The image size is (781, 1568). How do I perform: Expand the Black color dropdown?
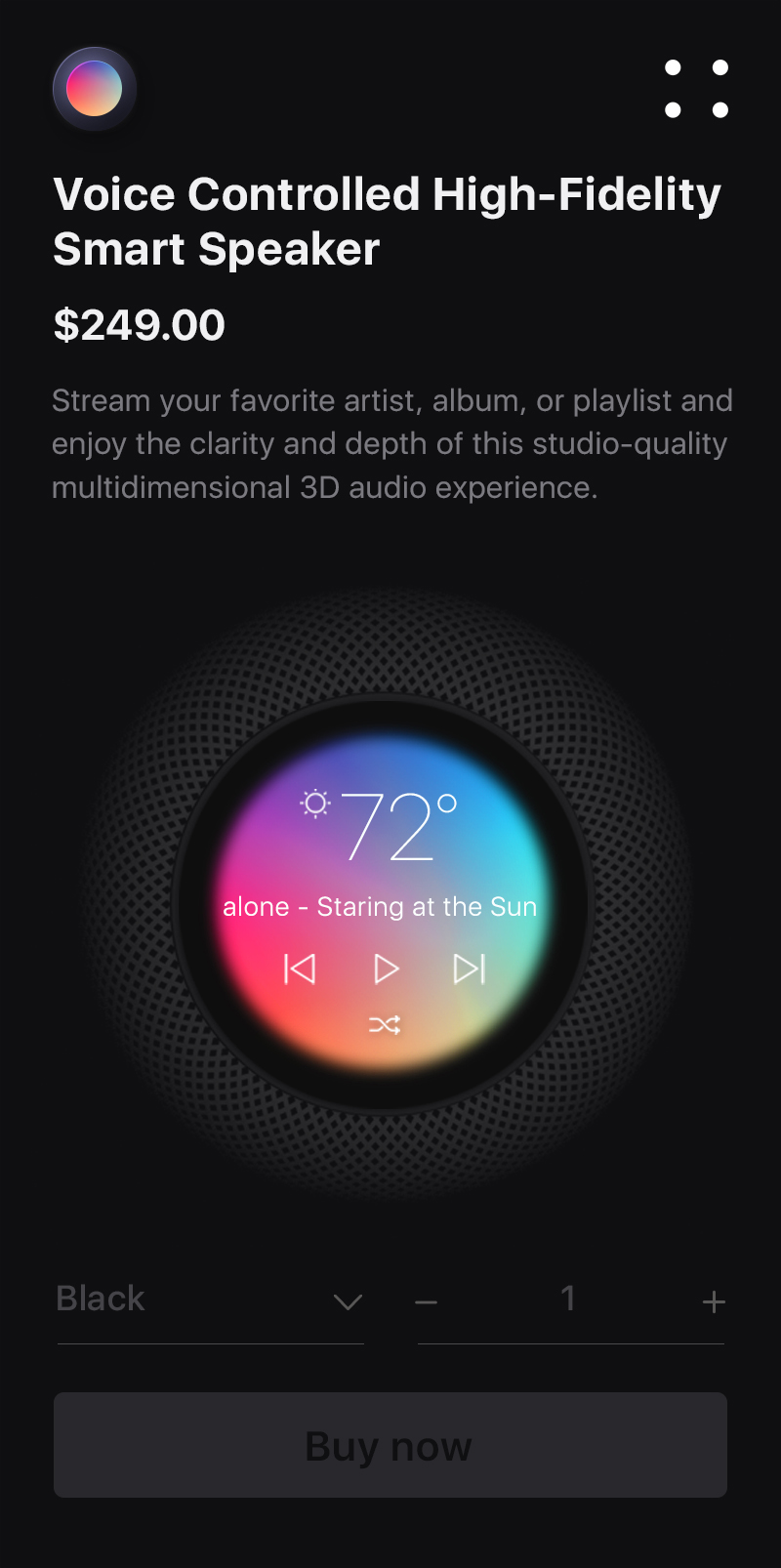210,1300
